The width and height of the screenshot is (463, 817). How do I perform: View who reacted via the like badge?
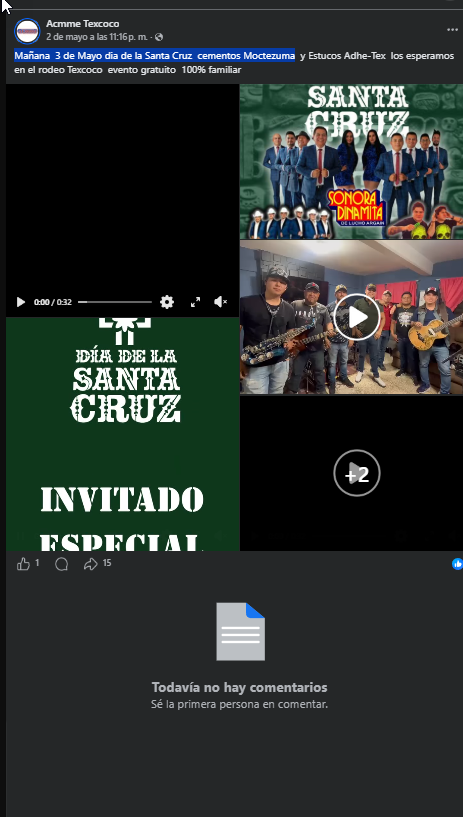pyautogui.click(x=458, y=564)
